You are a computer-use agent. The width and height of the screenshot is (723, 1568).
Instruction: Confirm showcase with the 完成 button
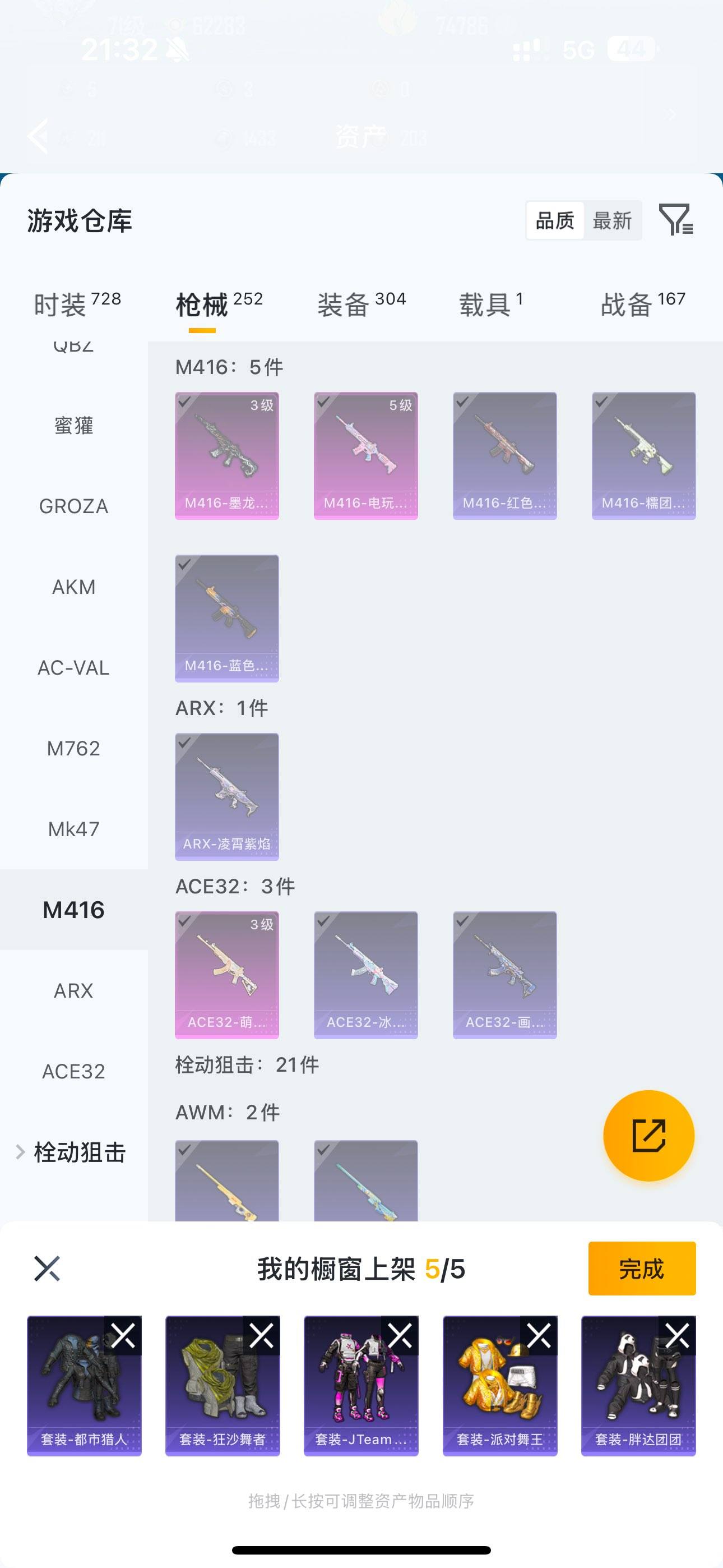pyautogui.click(x=641, y=1269)
